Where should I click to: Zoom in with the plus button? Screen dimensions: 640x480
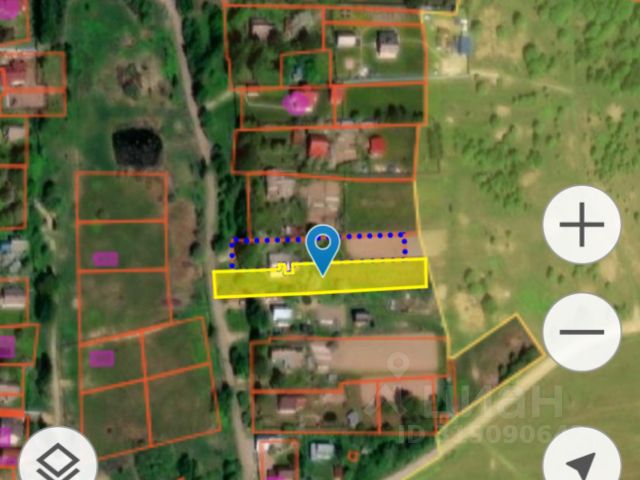point(581,225)
